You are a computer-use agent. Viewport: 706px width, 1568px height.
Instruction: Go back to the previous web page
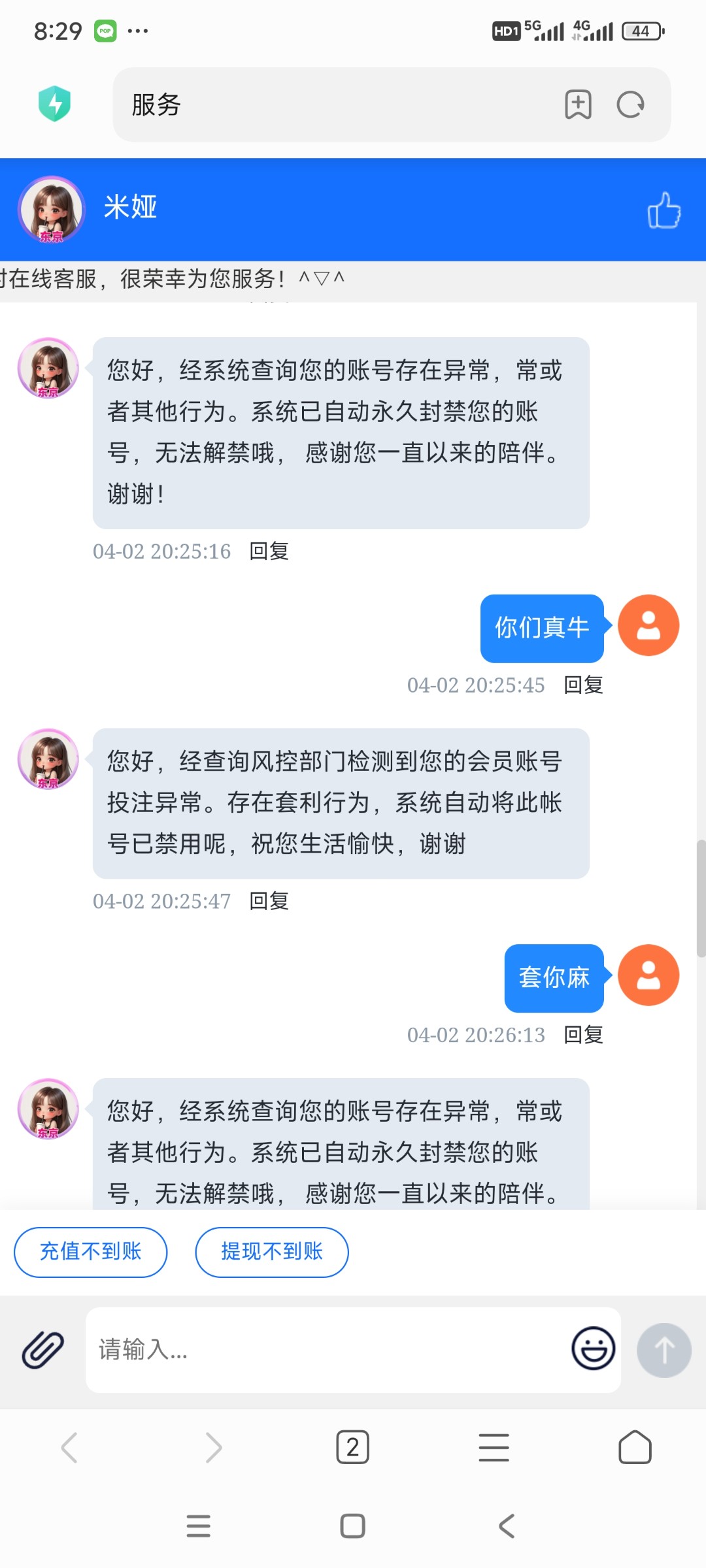coord(69,1447)
